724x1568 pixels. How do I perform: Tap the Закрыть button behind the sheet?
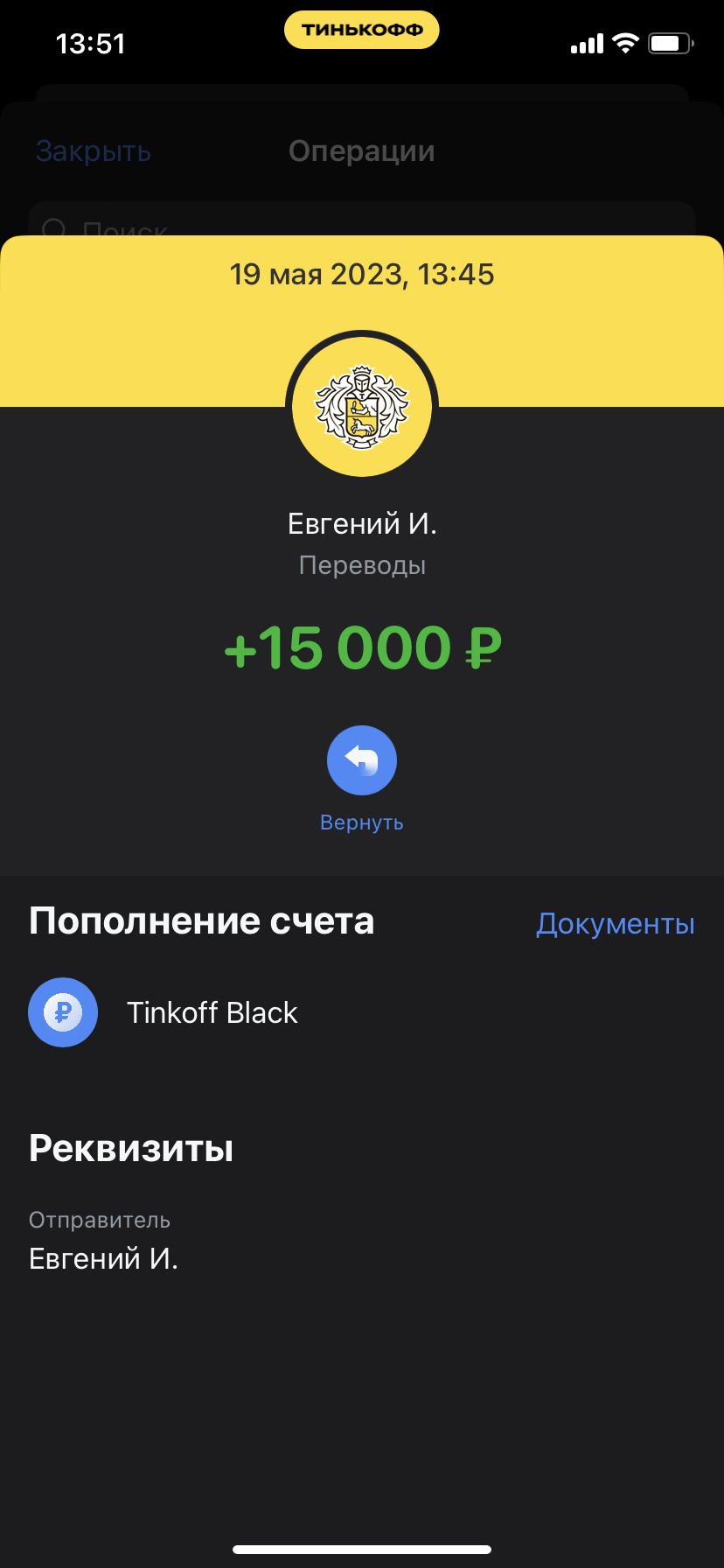pos(94,151)
